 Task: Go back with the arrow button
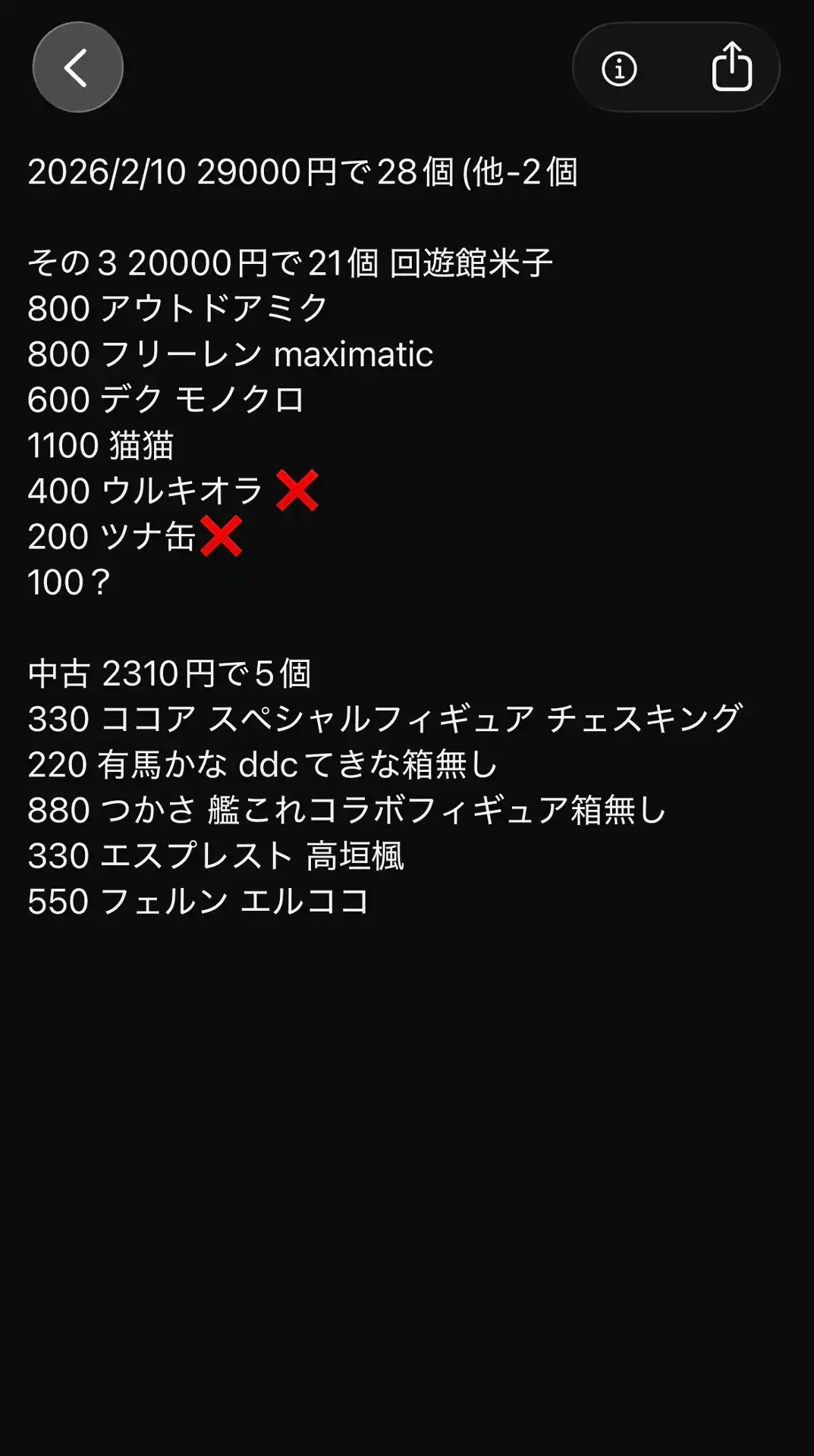(x=77, y=67)
